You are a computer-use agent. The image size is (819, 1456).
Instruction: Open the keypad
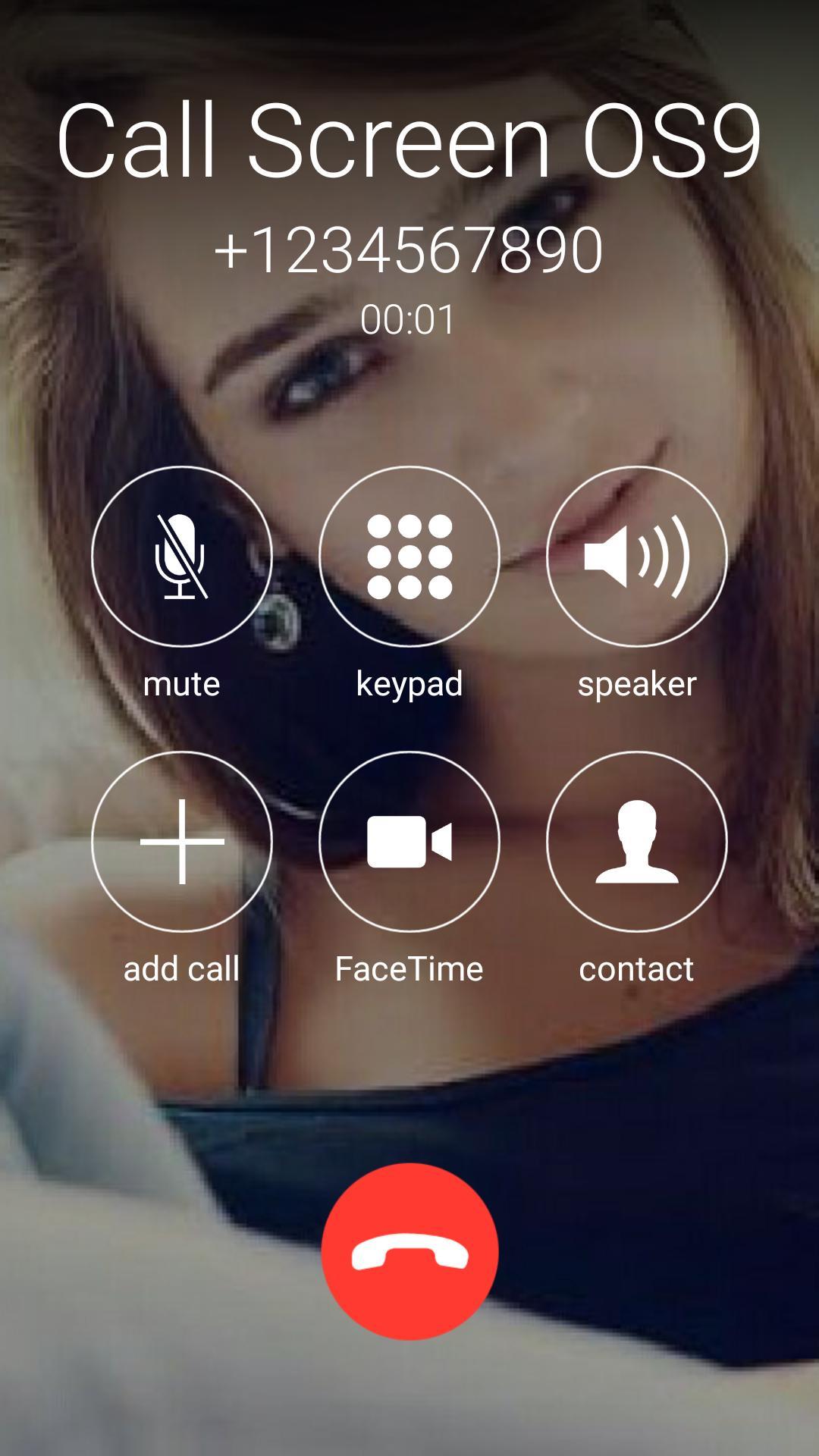(x=409, y=556)
